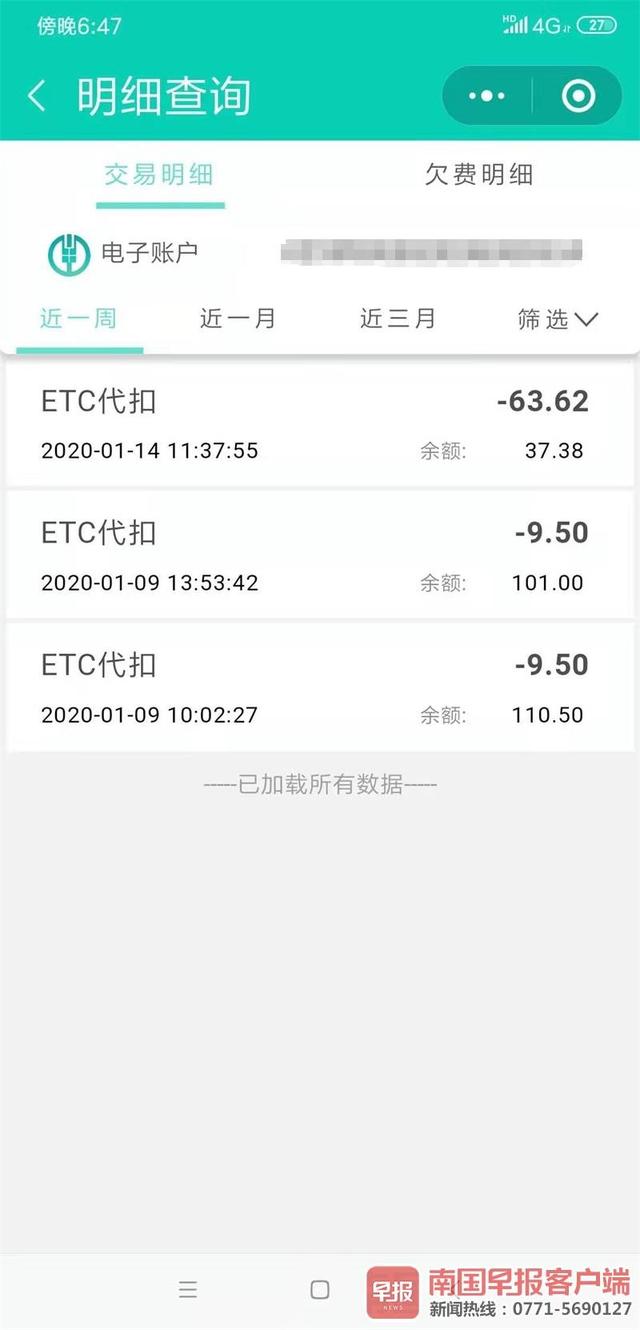Expand the 筛选 filter dropdown
The image size is (640, 1330).
[x=558, y=319]
